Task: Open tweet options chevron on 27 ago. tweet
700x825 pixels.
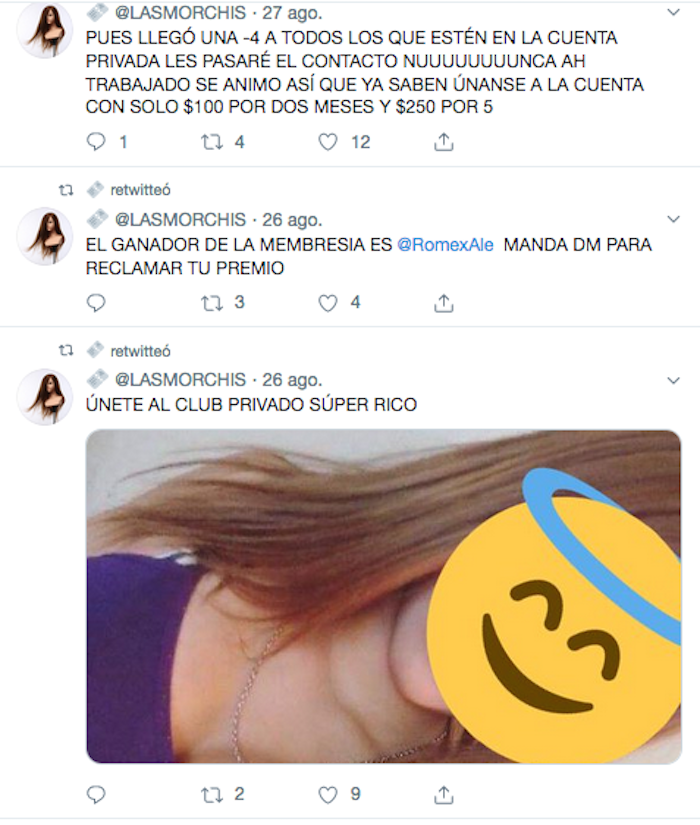Action: tap(673, 13)
